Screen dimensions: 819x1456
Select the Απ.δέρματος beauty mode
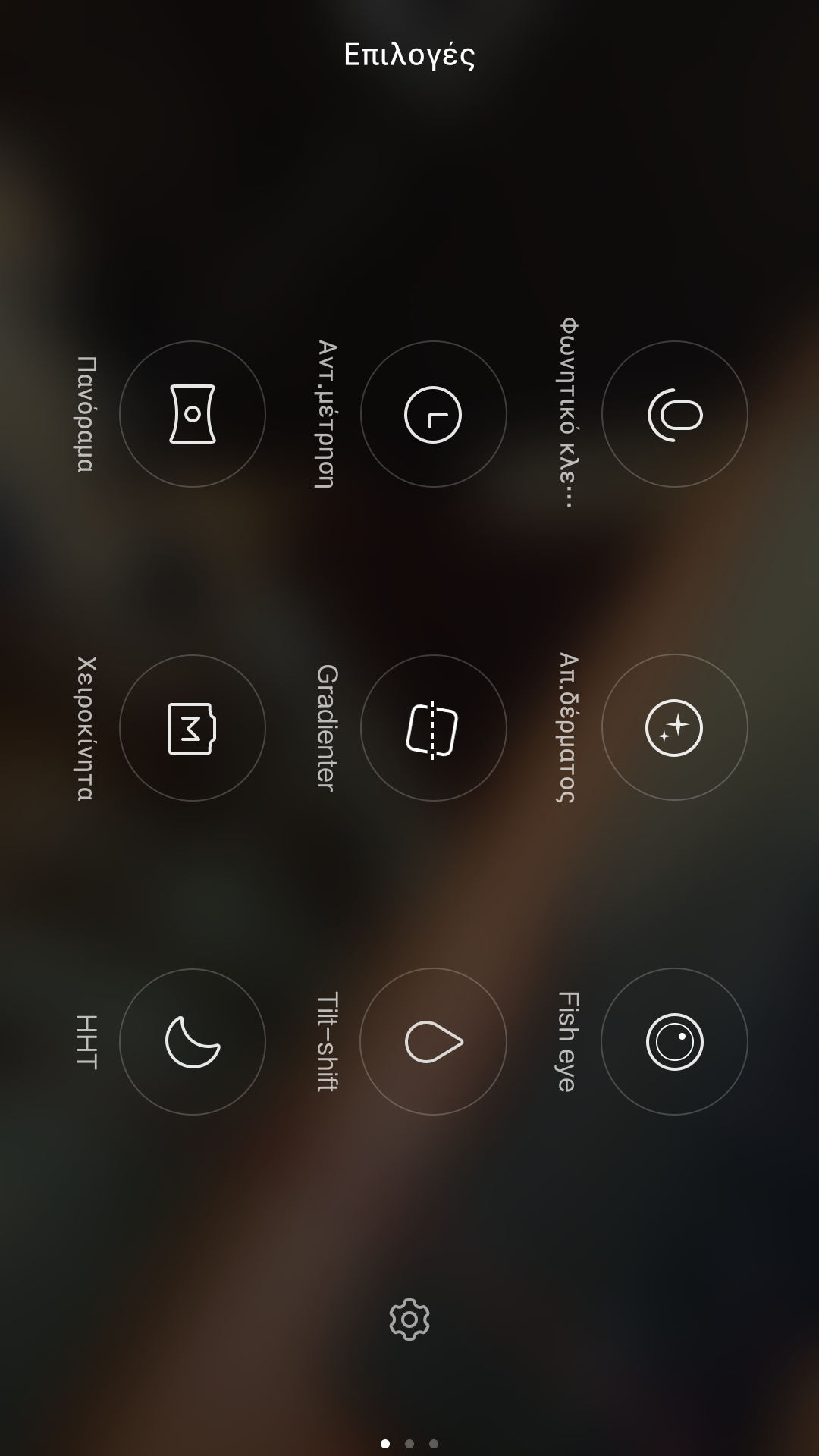click(674, 728)
